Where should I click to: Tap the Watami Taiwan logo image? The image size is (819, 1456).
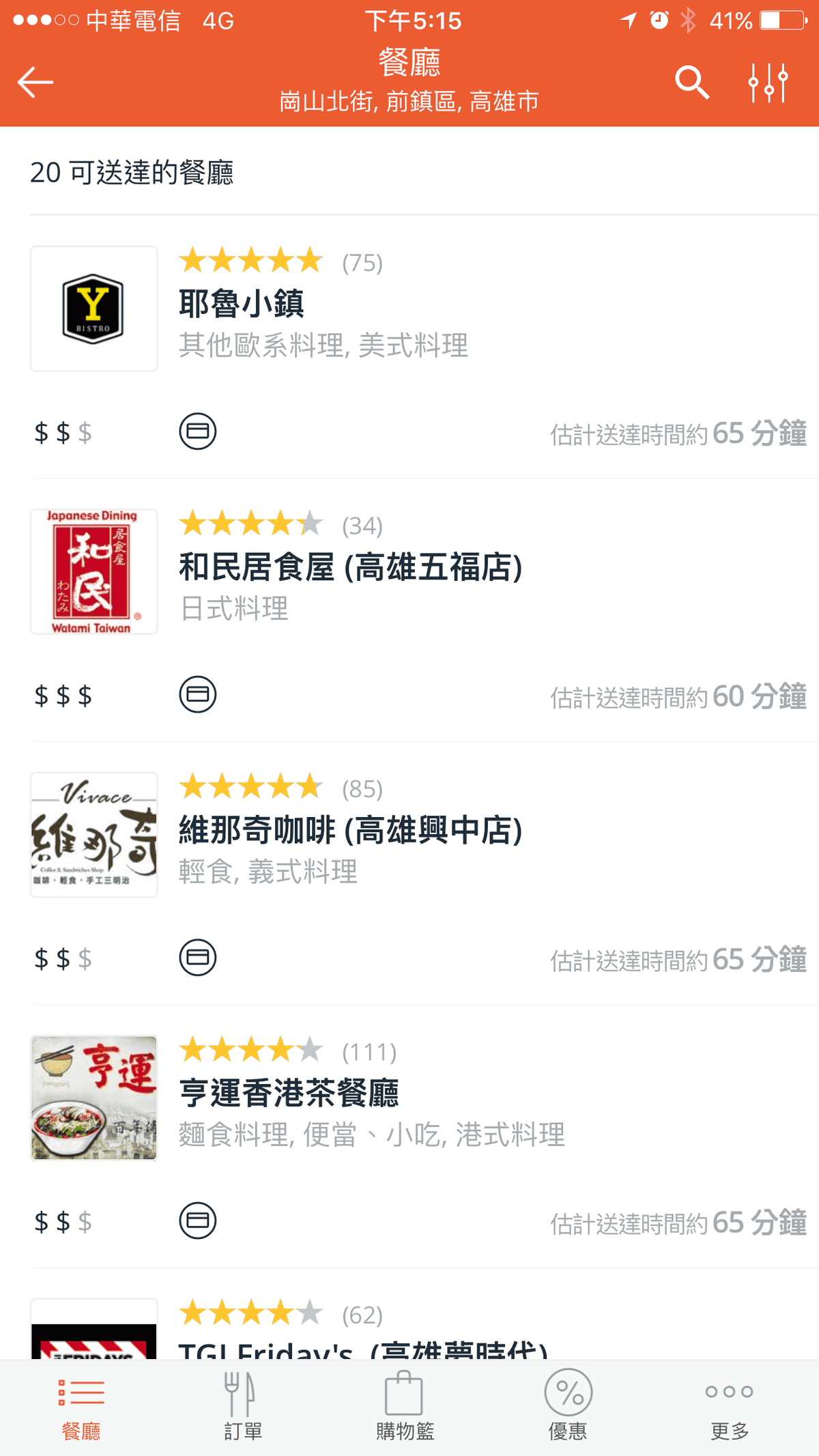click(94, 572)
